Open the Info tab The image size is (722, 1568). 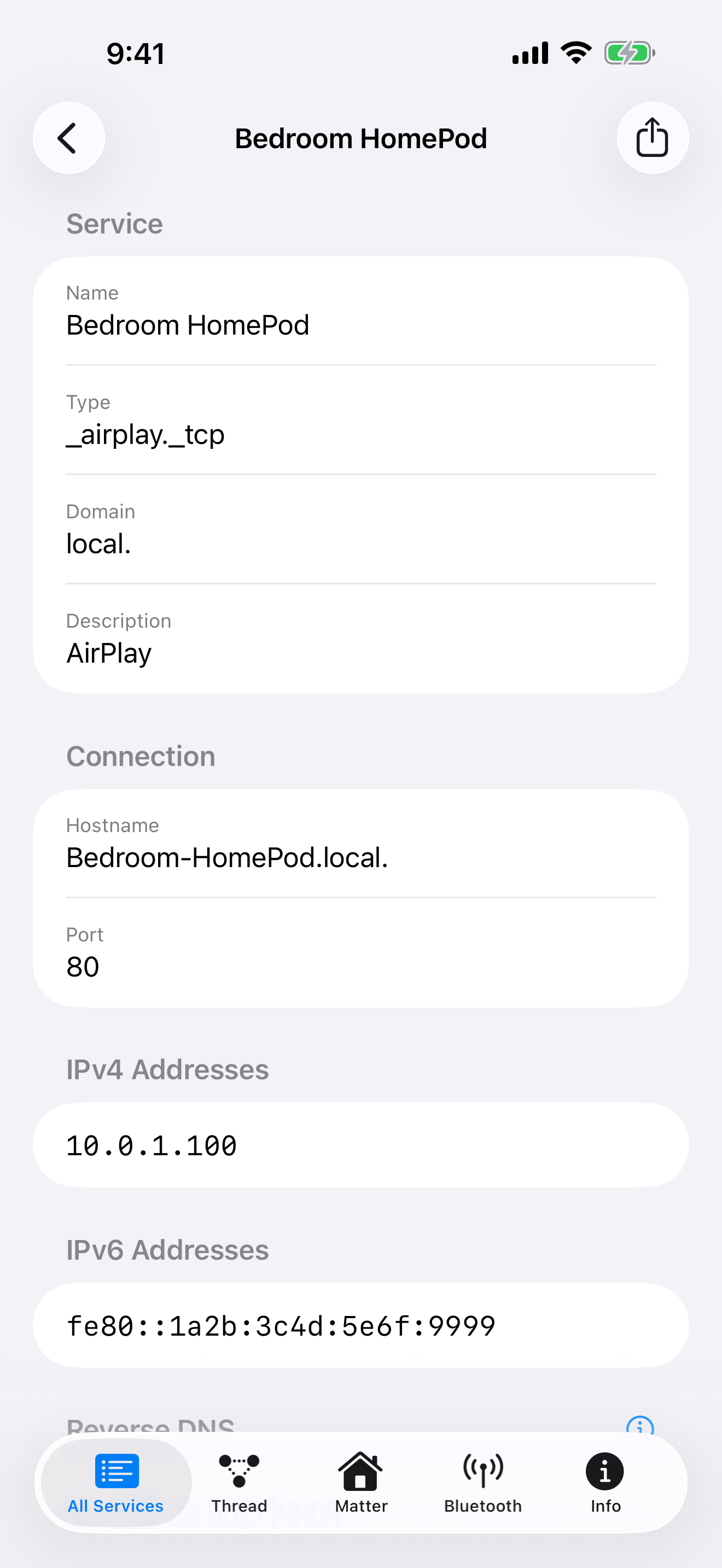tap(605, 1483)
